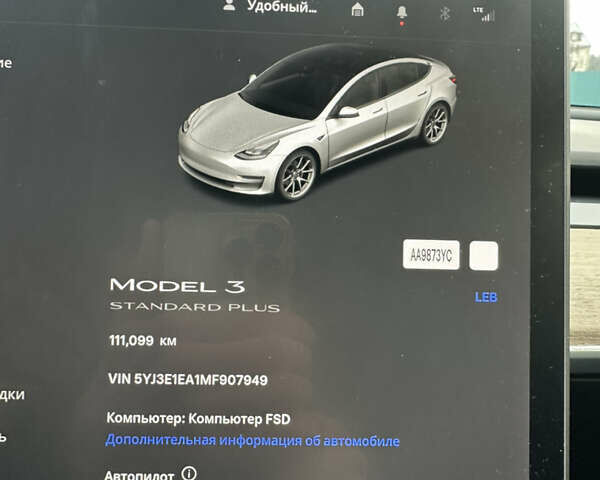Open Дополнительная информация об автомобиле link
The image size is (600, 480).
[x=252, y=441]
